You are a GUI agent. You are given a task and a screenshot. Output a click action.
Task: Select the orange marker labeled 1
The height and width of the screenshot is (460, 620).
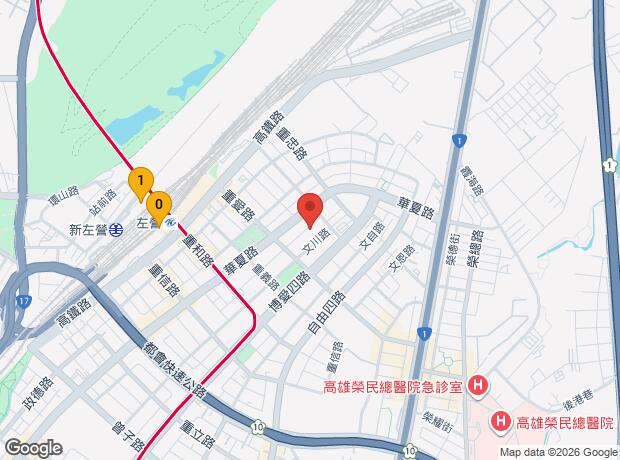pyautogui.click(x=141, y=184)
